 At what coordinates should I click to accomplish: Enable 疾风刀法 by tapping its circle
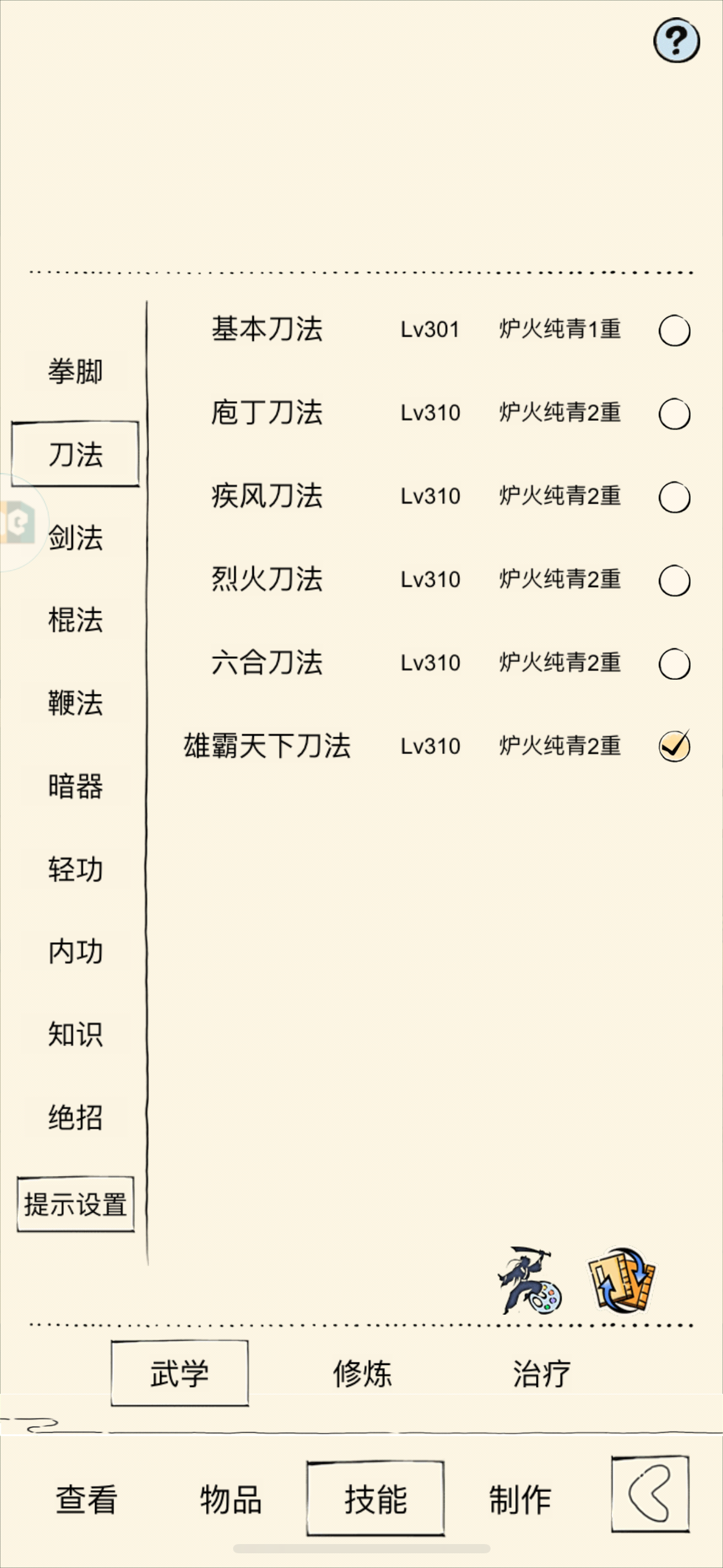coord(673,496)
